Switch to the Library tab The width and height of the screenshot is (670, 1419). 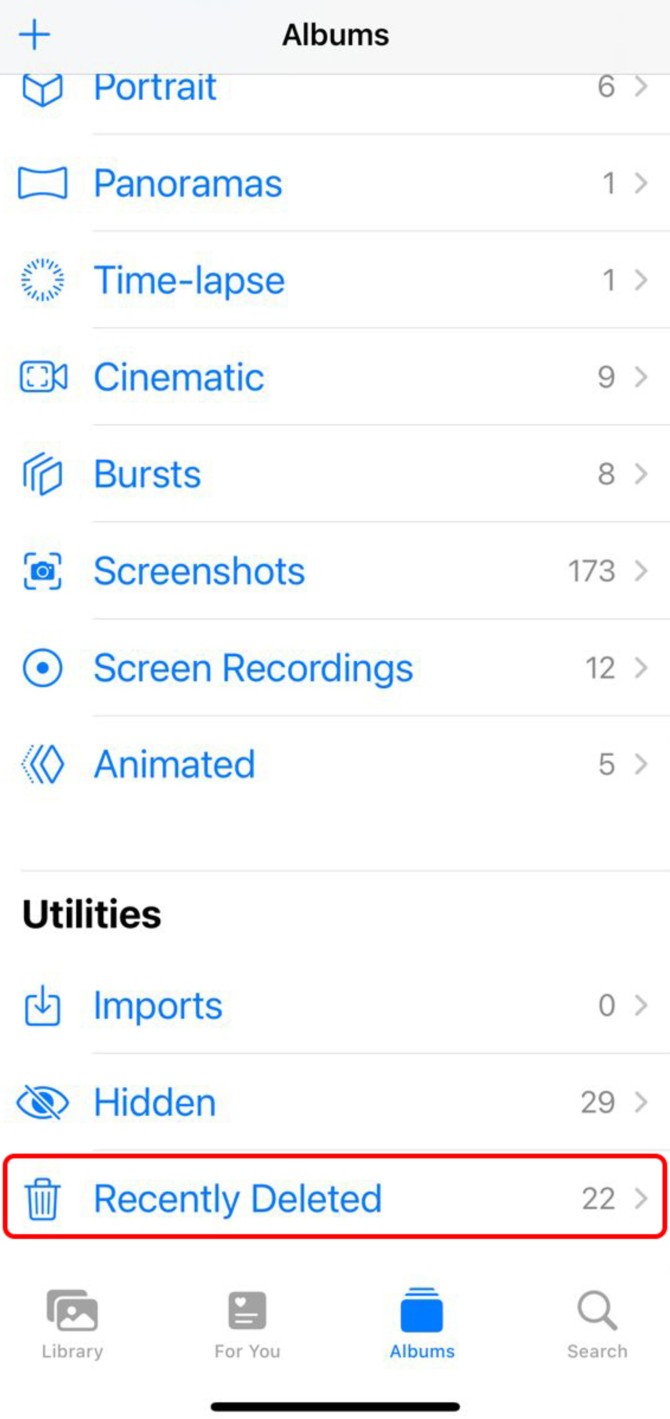click(72, 1324)
